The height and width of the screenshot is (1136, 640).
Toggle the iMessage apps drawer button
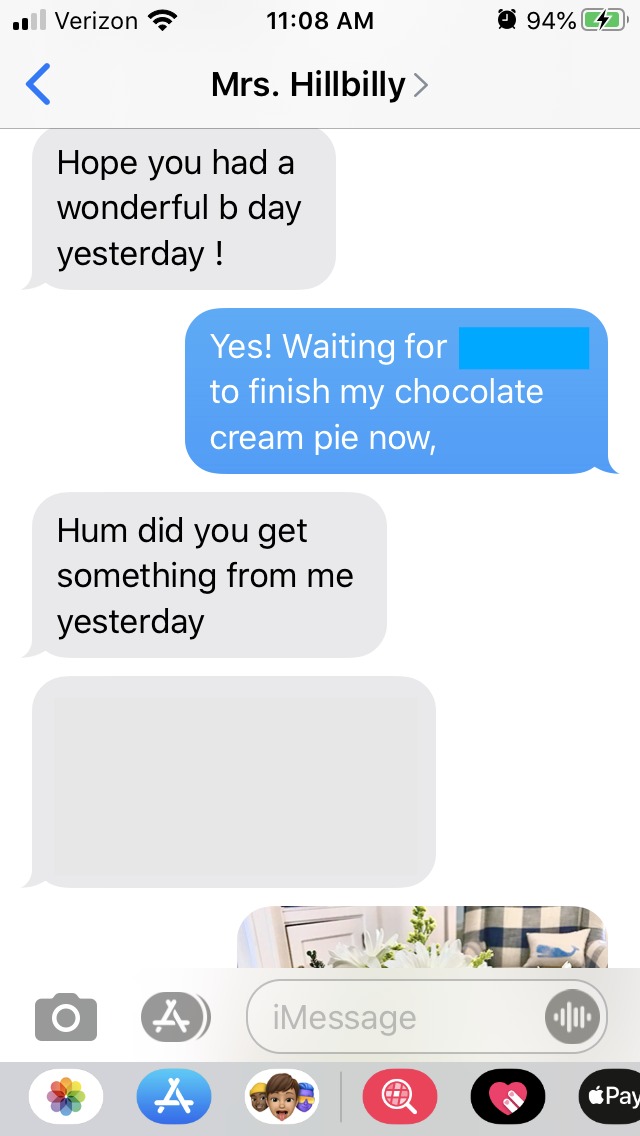click(175, 1018)
